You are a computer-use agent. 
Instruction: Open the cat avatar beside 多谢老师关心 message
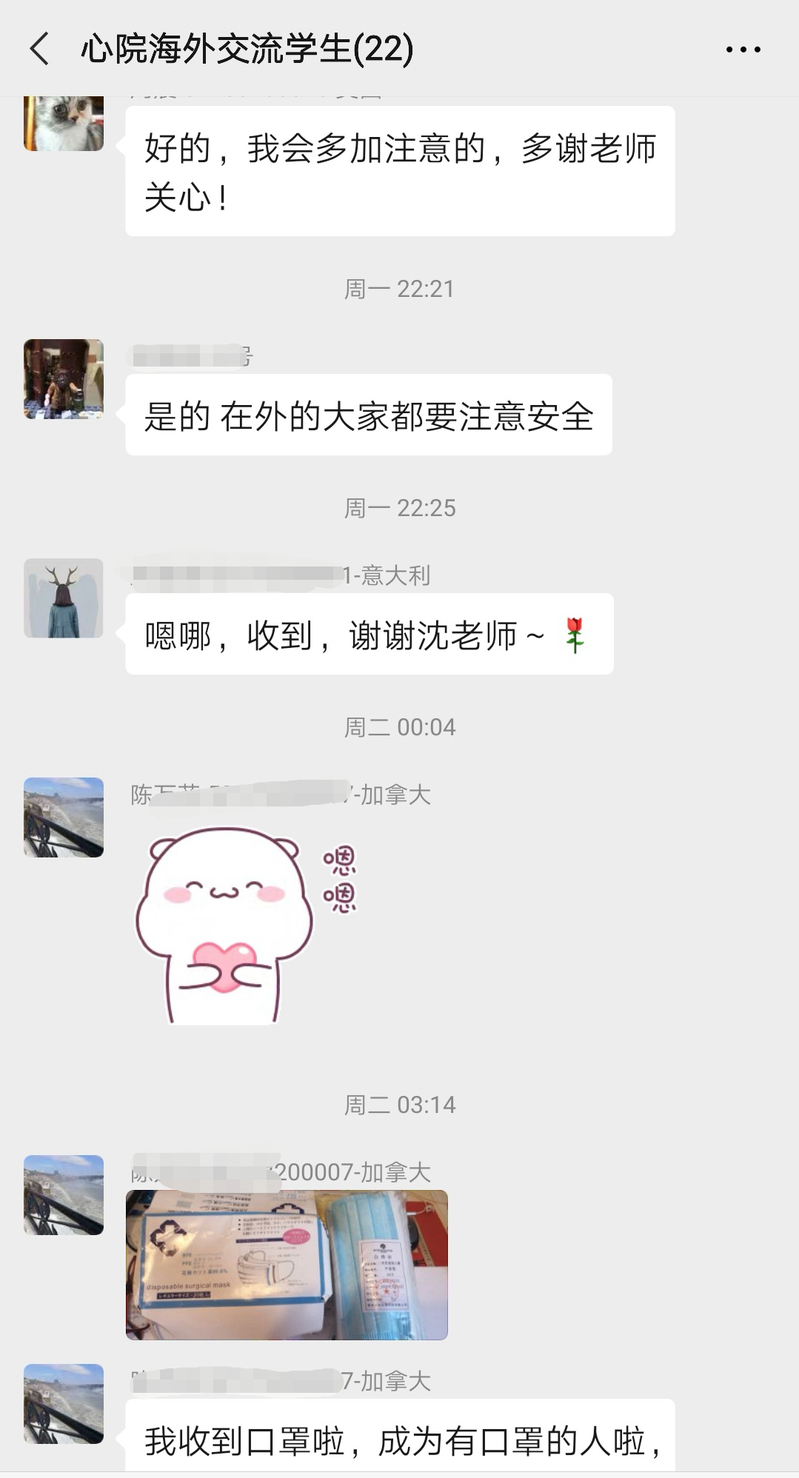(64, 122)
